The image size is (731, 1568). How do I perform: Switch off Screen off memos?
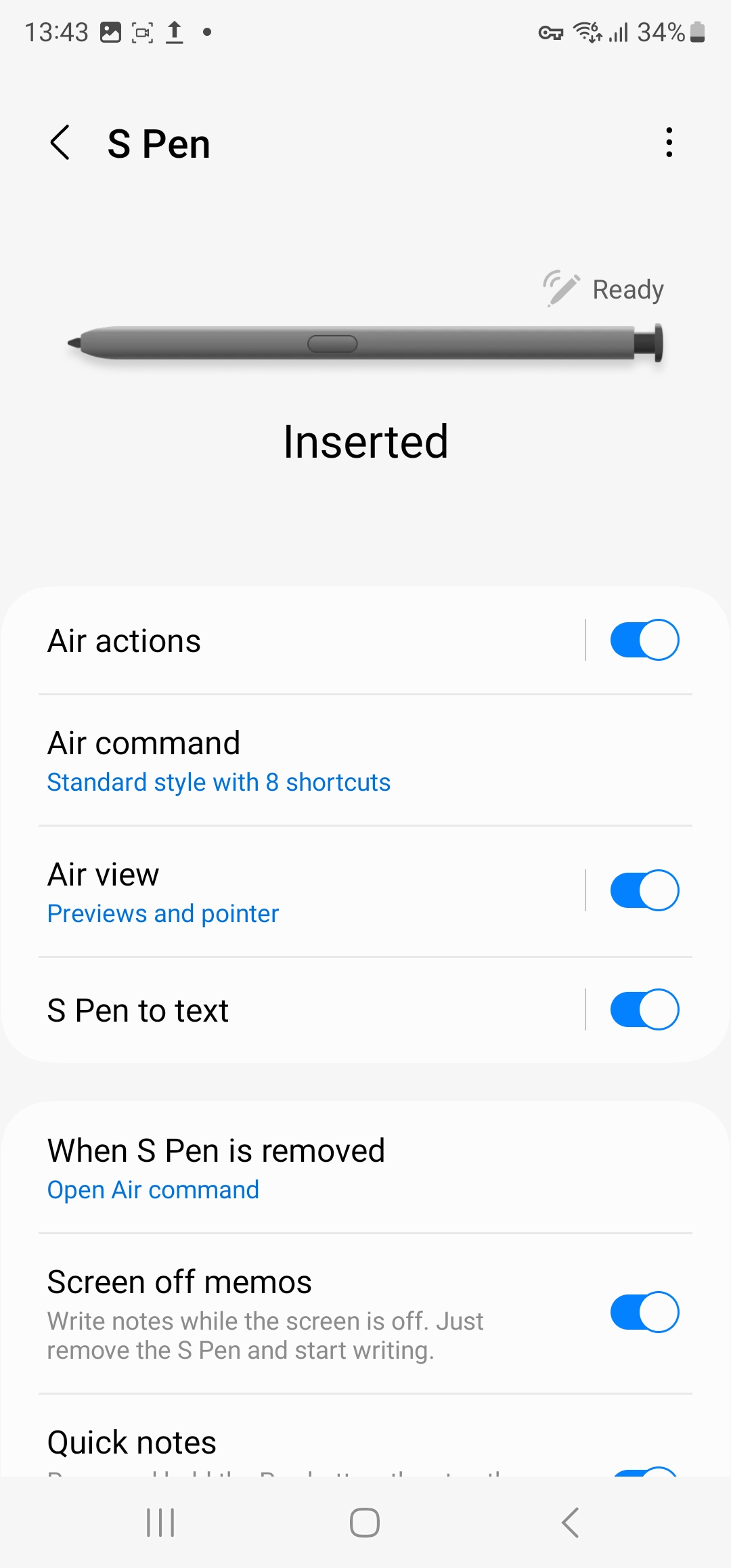[x=644, y=1312]
